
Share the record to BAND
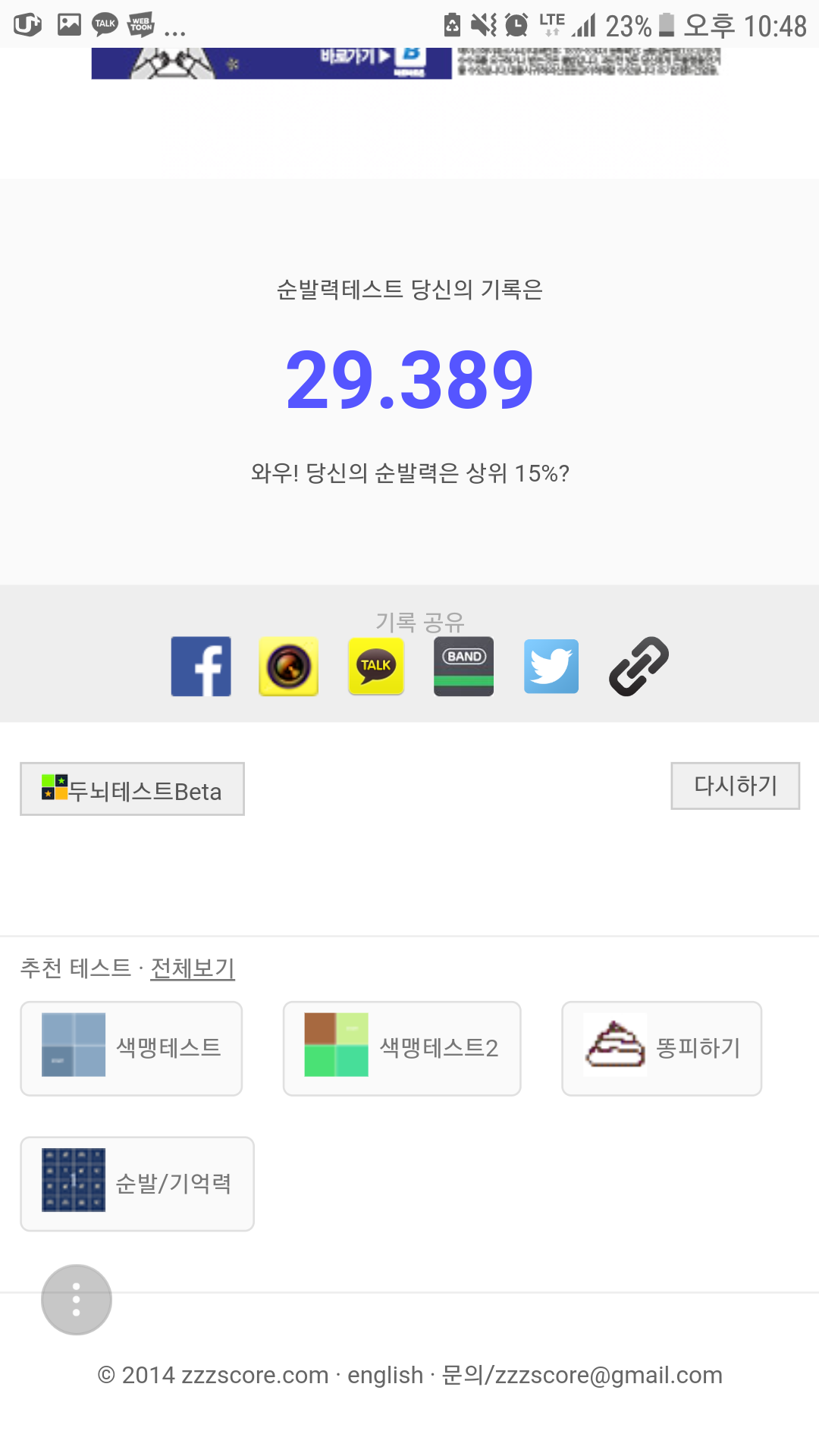point(463,666)
